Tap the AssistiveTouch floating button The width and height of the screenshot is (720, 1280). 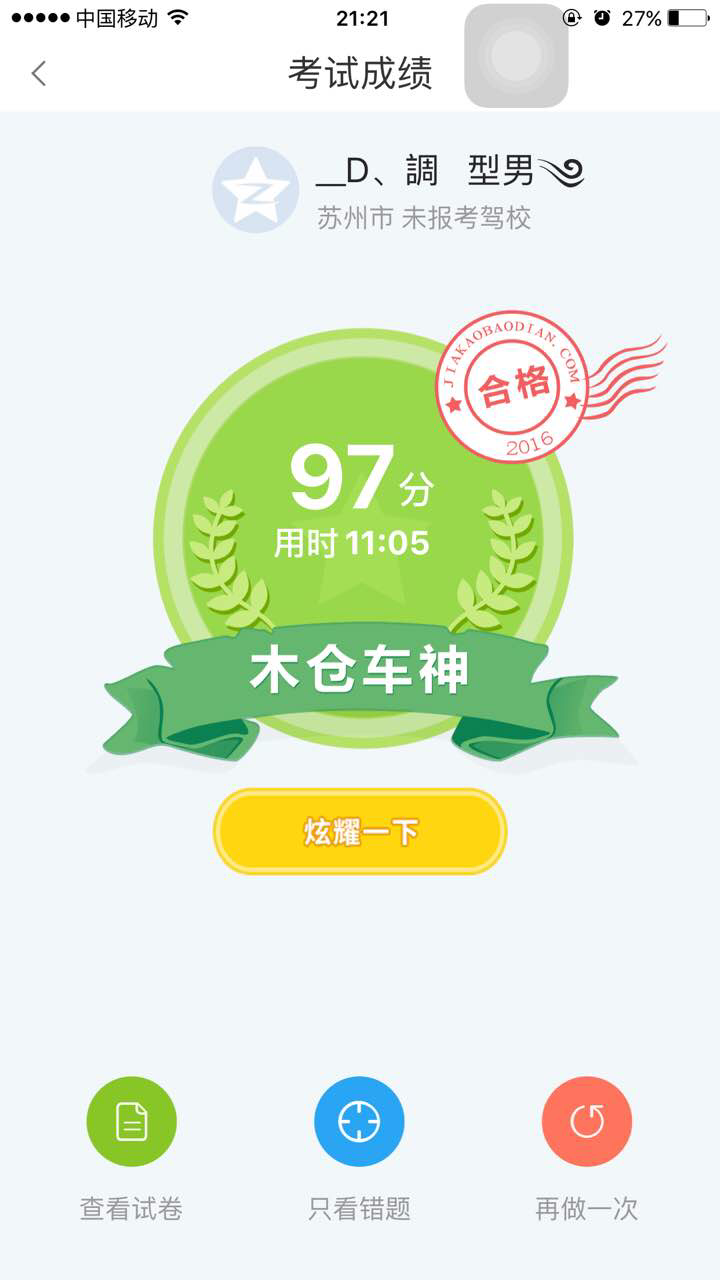(516, 55)
